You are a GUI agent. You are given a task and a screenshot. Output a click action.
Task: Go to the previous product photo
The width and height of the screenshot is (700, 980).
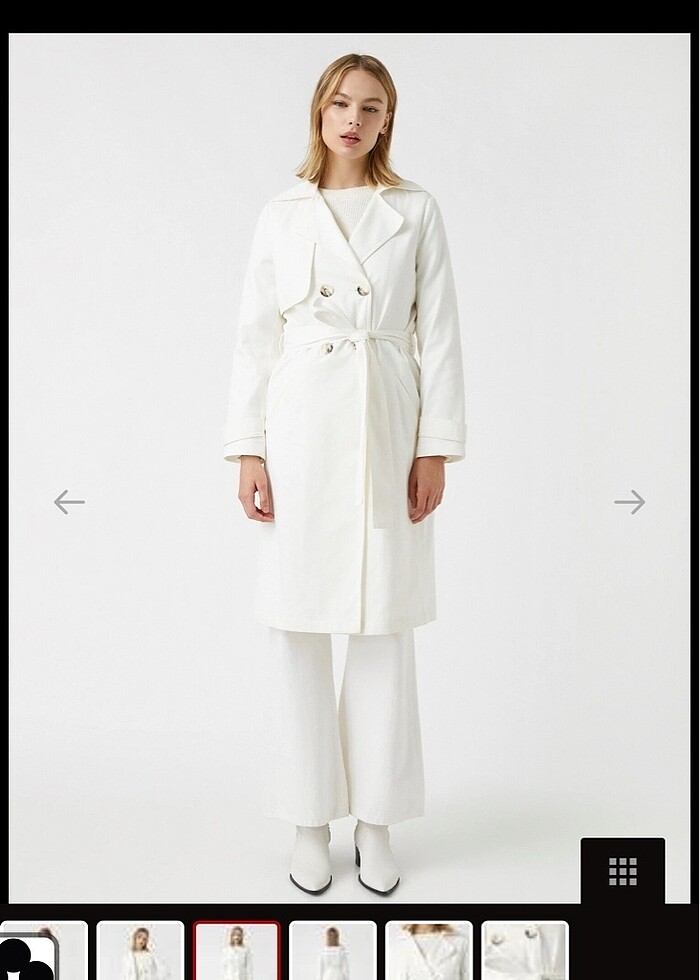(x=69, y=501)
